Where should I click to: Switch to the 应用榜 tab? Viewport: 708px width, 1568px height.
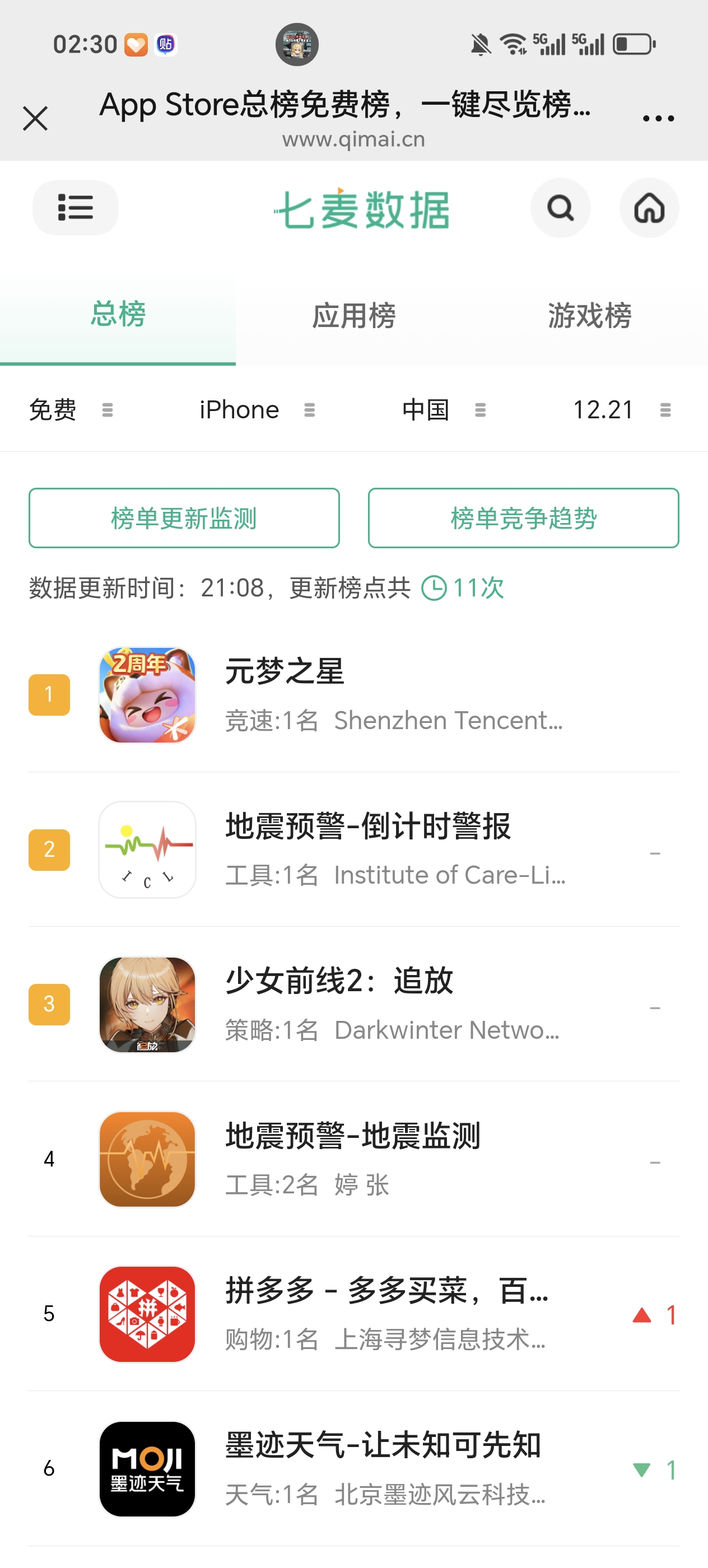tap(353, 315)
